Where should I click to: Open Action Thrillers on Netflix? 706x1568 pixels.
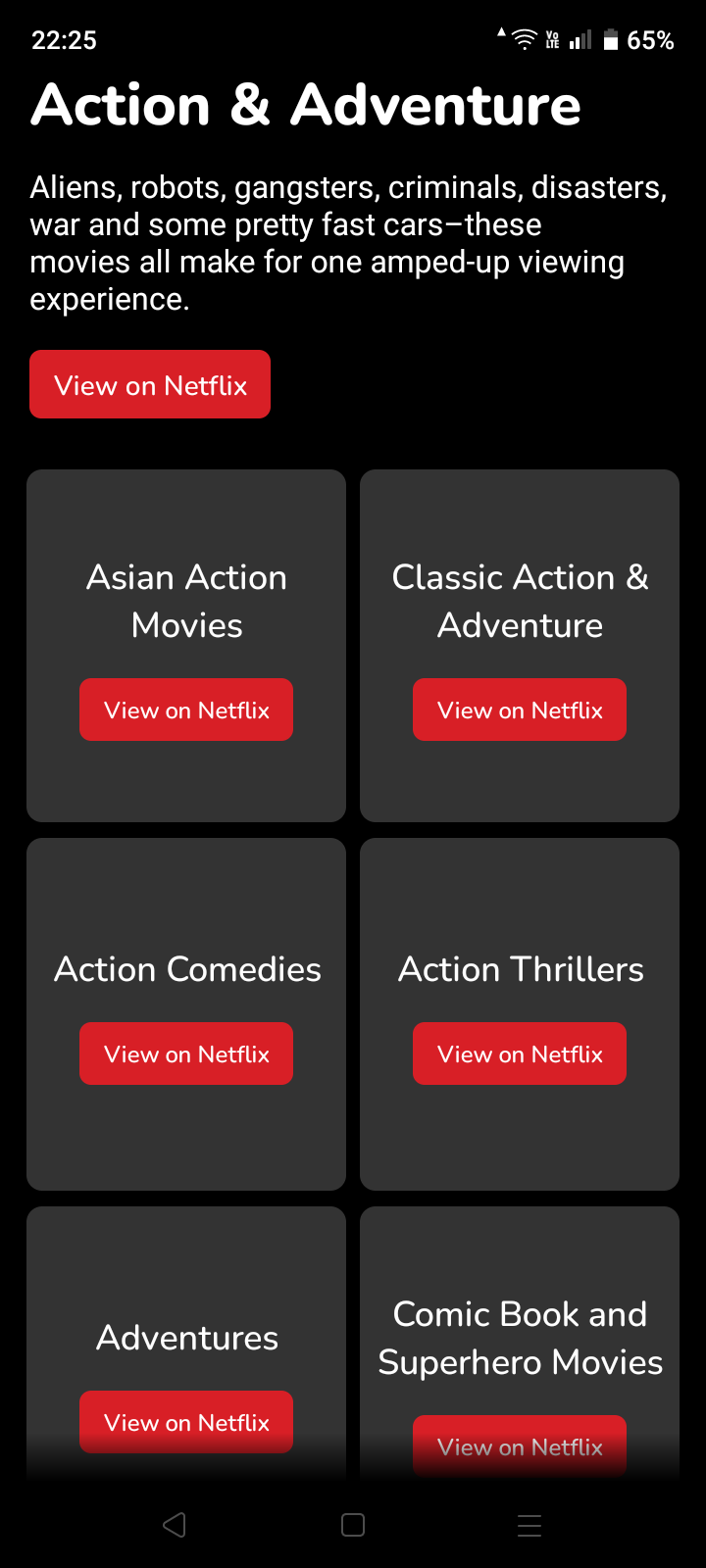[520, 1053]
